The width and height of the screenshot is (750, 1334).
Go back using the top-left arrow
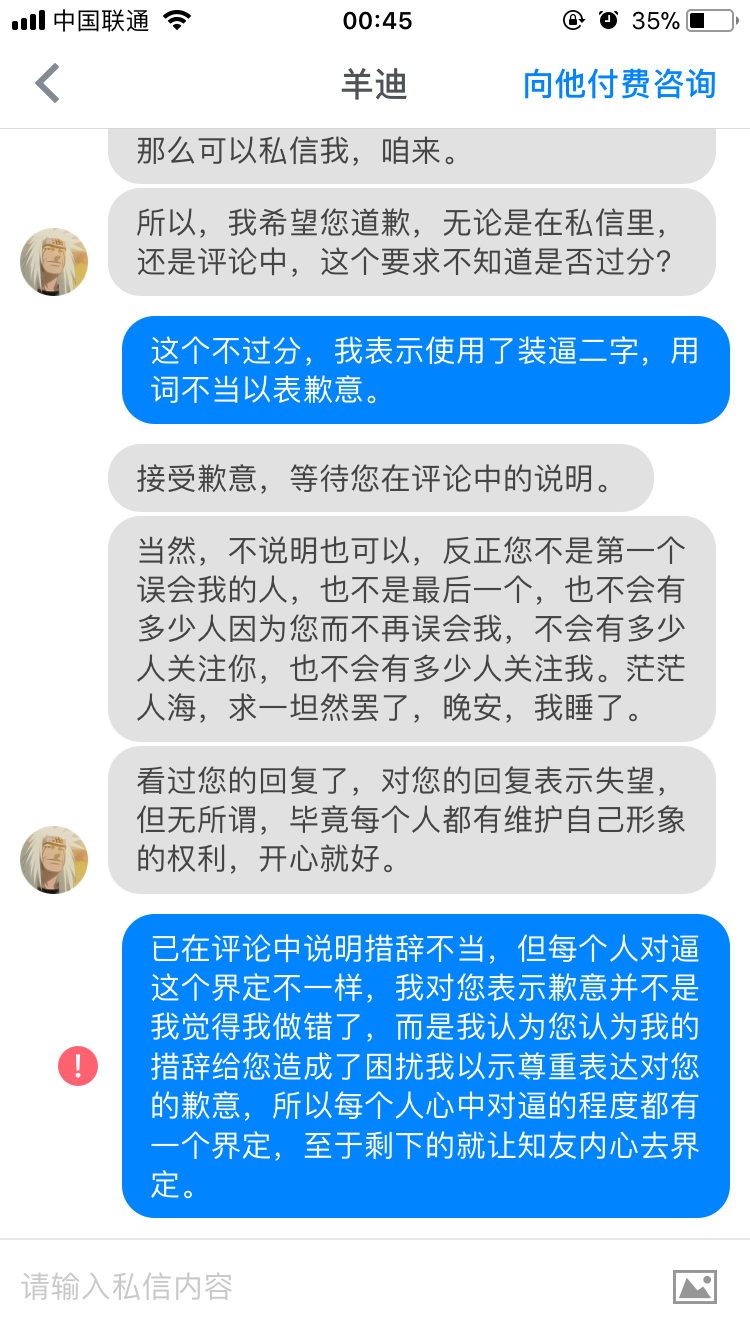(47, 84)
